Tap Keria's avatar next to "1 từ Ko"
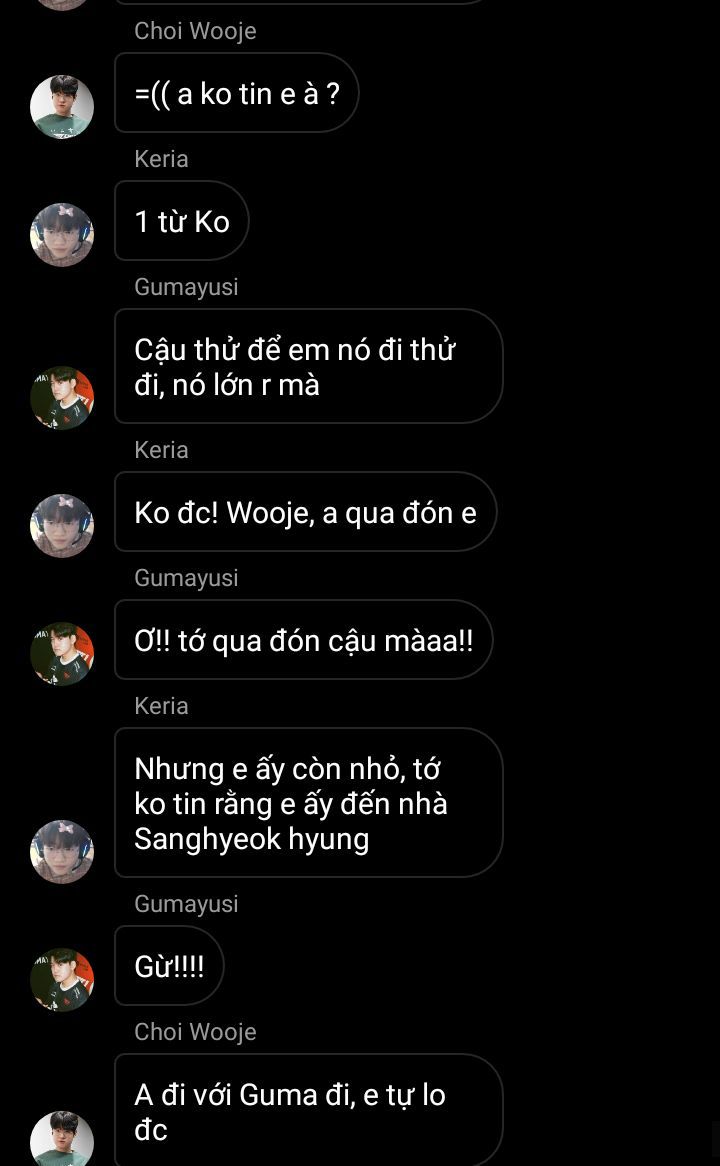 (62, 235)
